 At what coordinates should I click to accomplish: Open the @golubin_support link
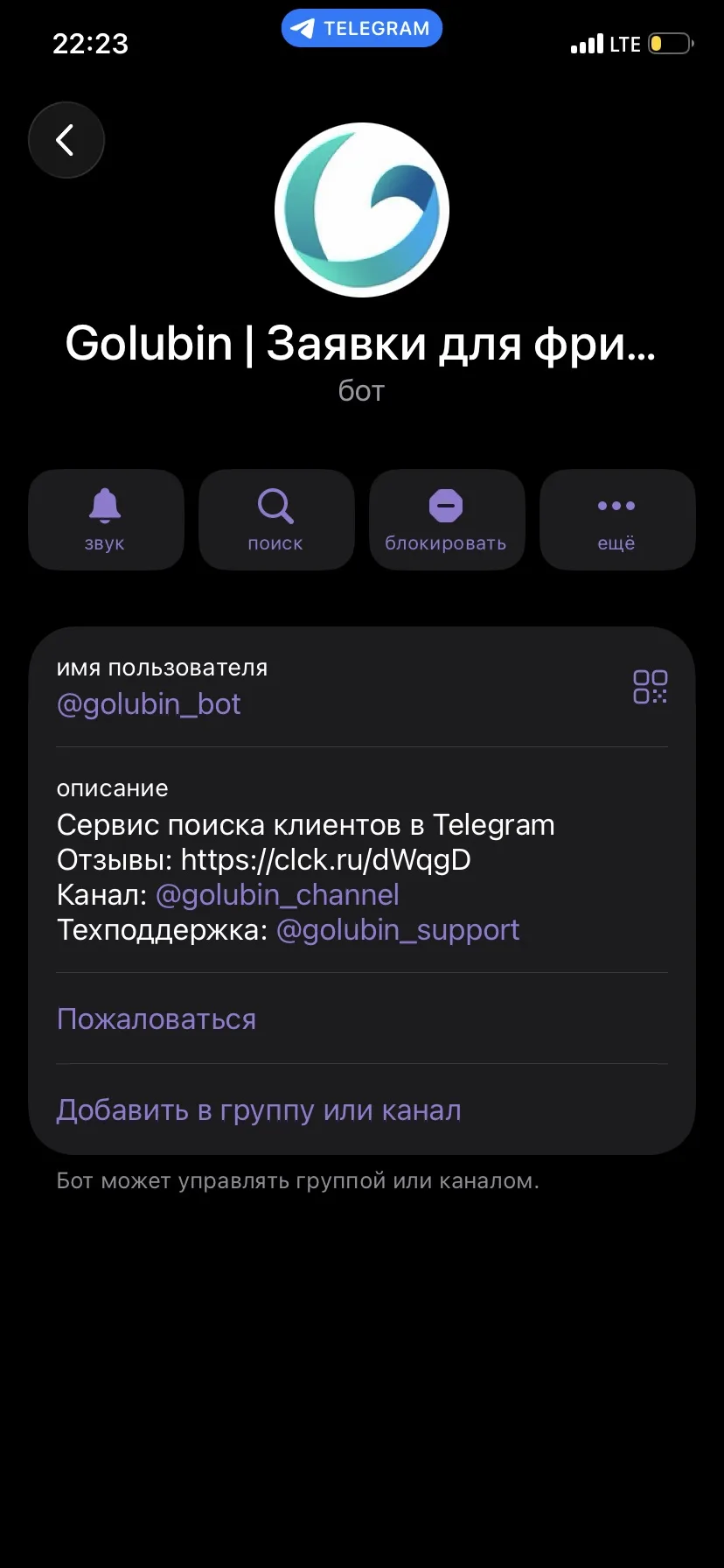(x=398, y=930)
